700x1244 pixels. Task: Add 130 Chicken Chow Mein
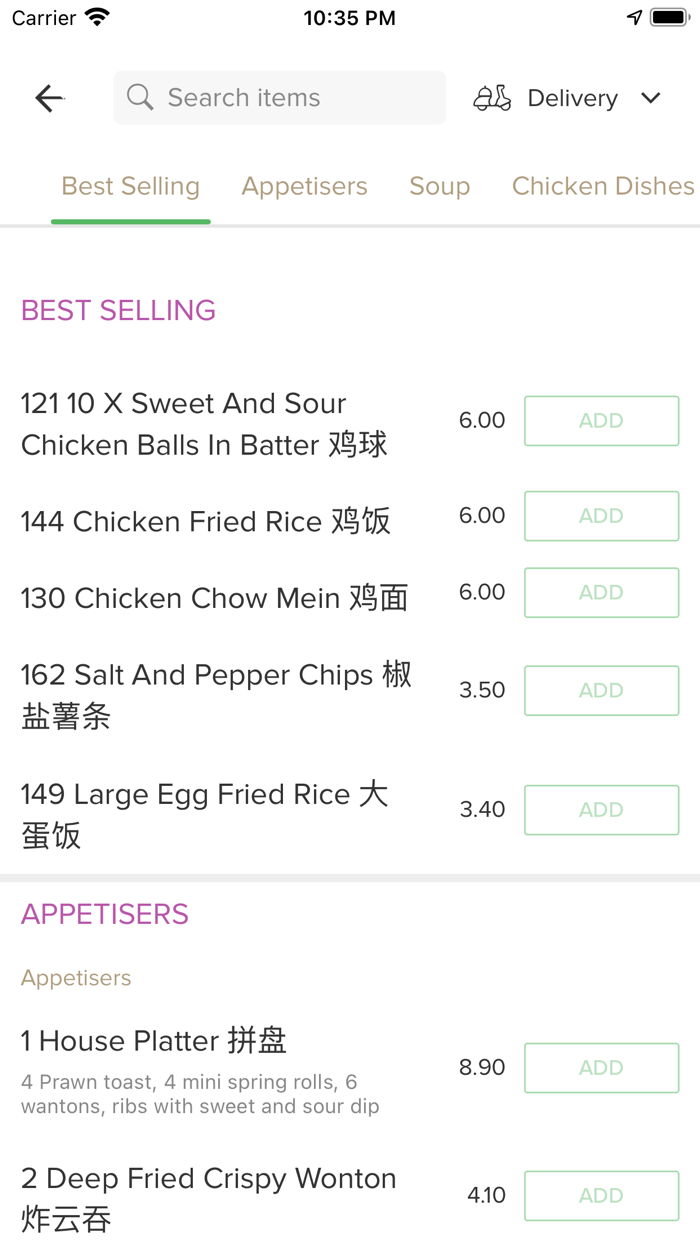(601, 593)
